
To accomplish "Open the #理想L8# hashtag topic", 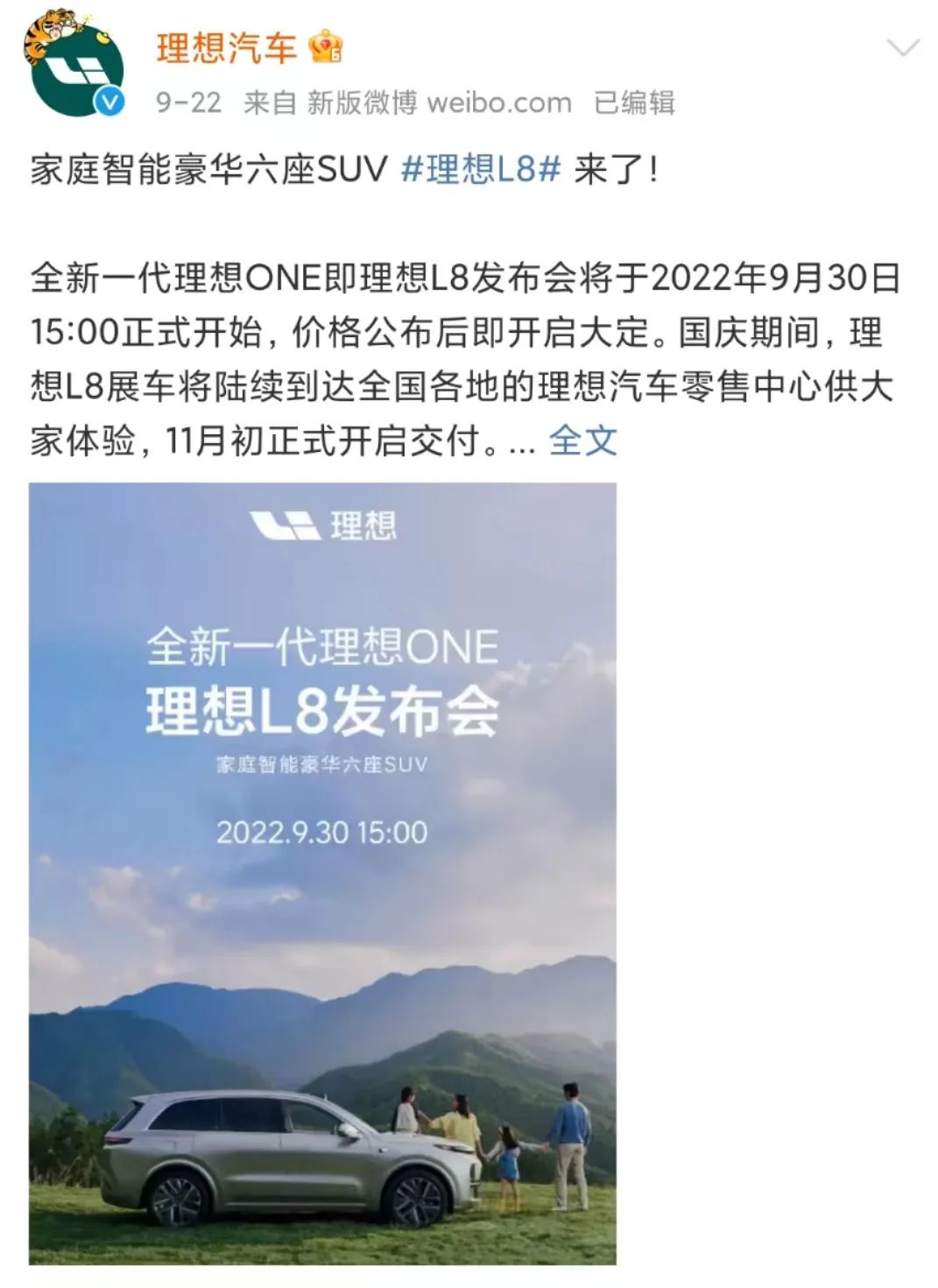I will pyautogui.click(x=479, y=169).
